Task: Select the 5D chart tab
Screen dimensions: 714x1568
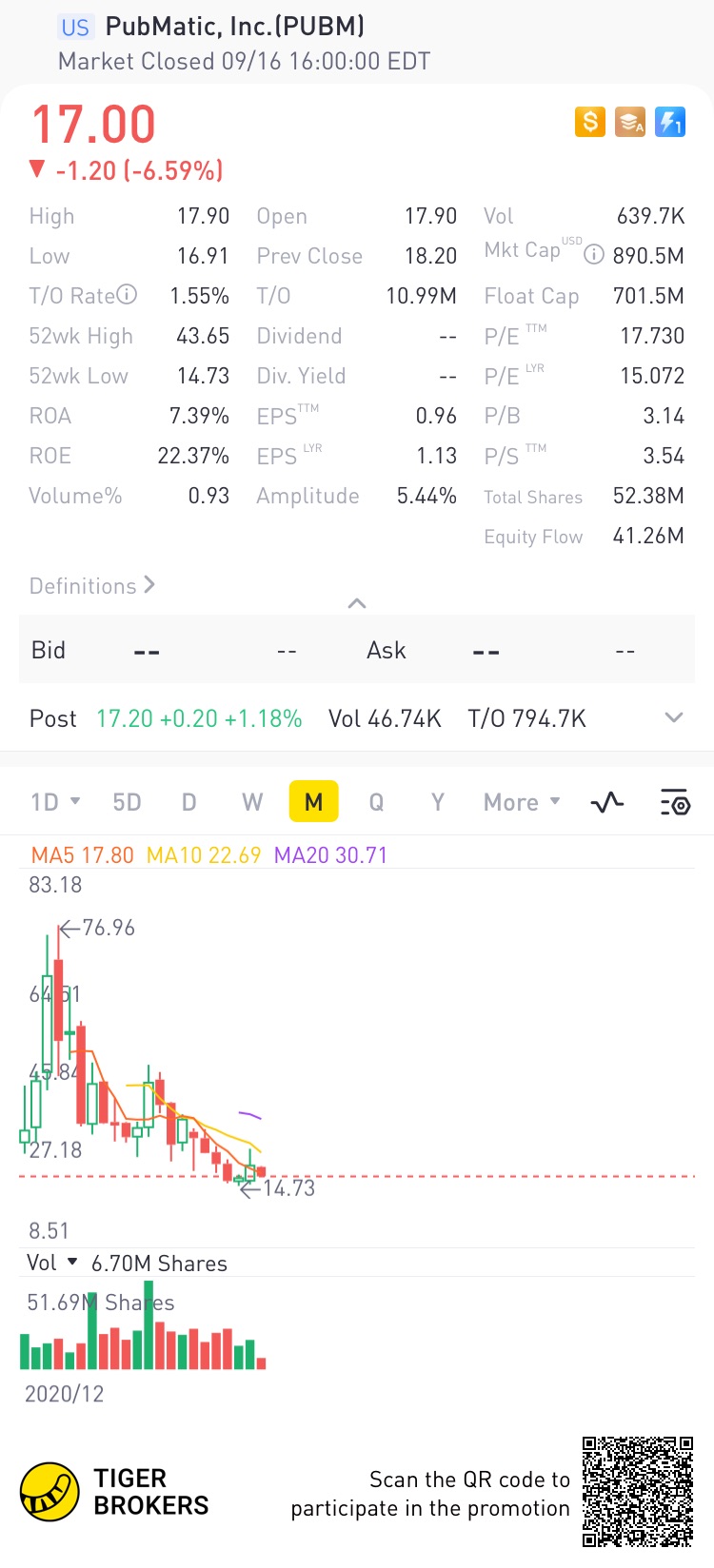Action: [x=127, y=802]
